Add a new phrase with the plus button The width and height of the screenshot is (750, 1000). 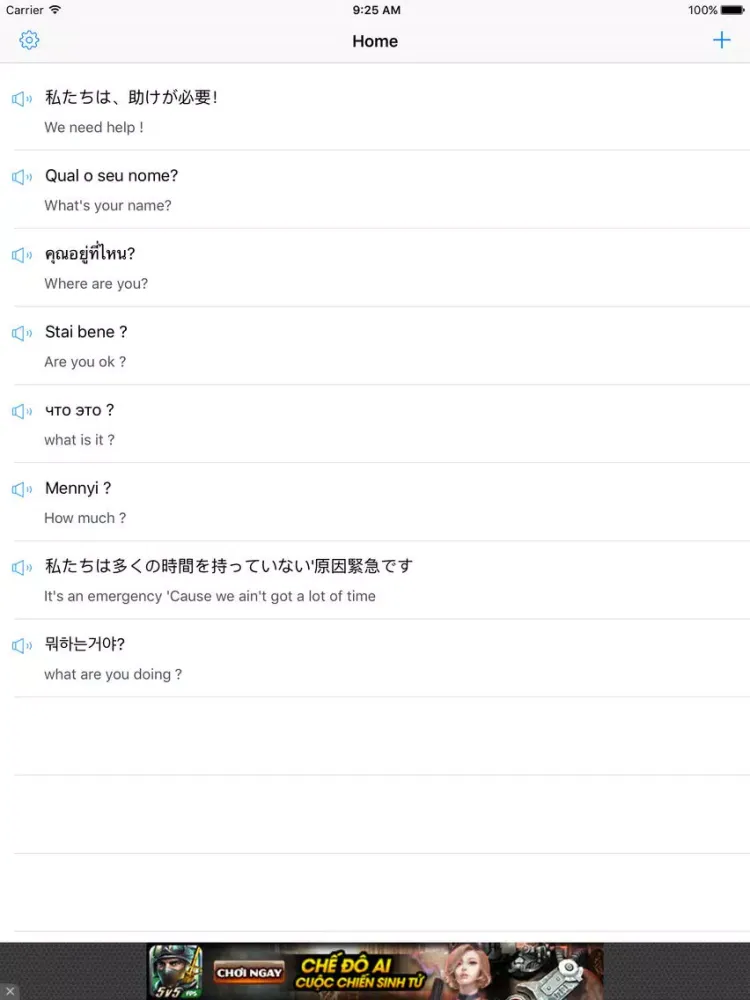721,40
